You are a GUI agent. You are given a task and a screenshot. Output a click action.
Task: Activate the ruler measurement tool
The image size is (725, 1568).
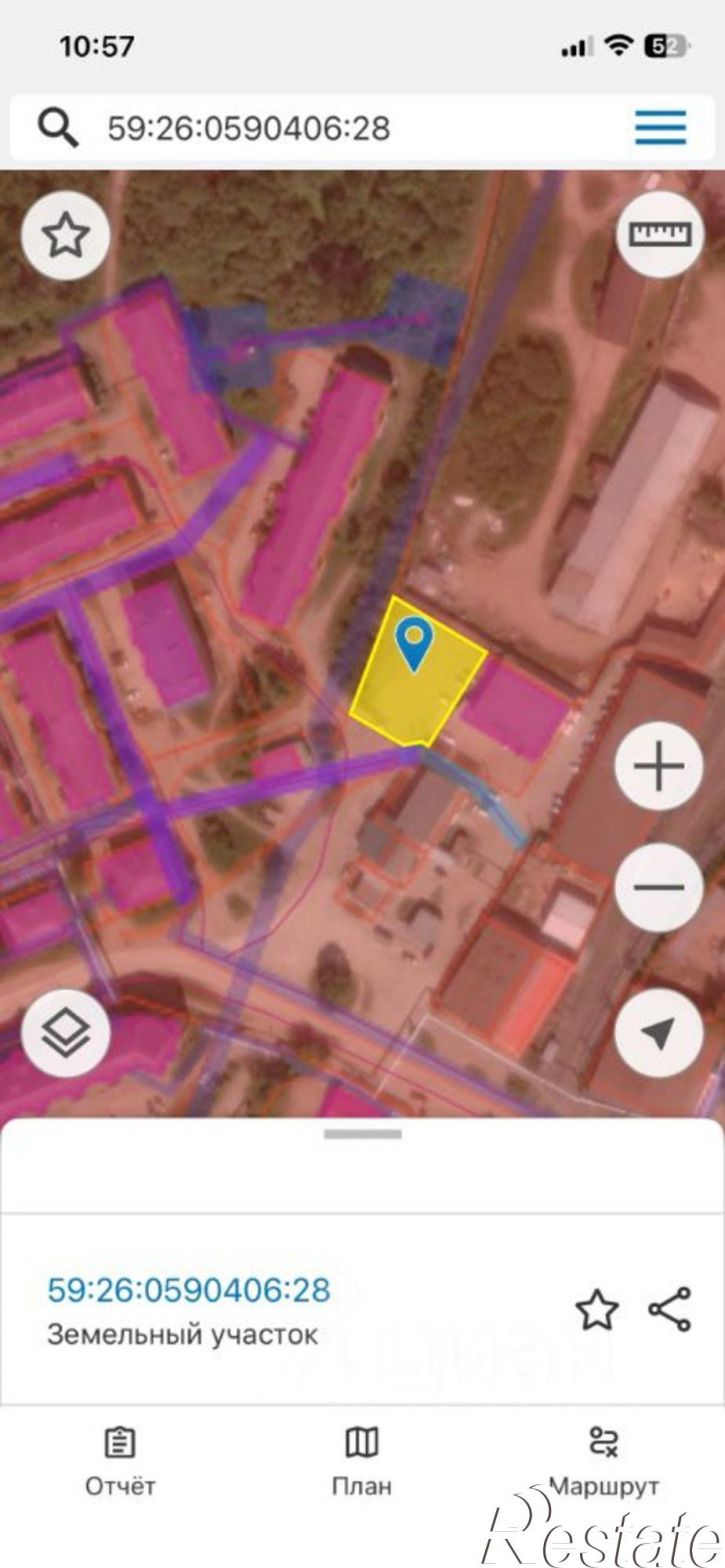[660, 234]
